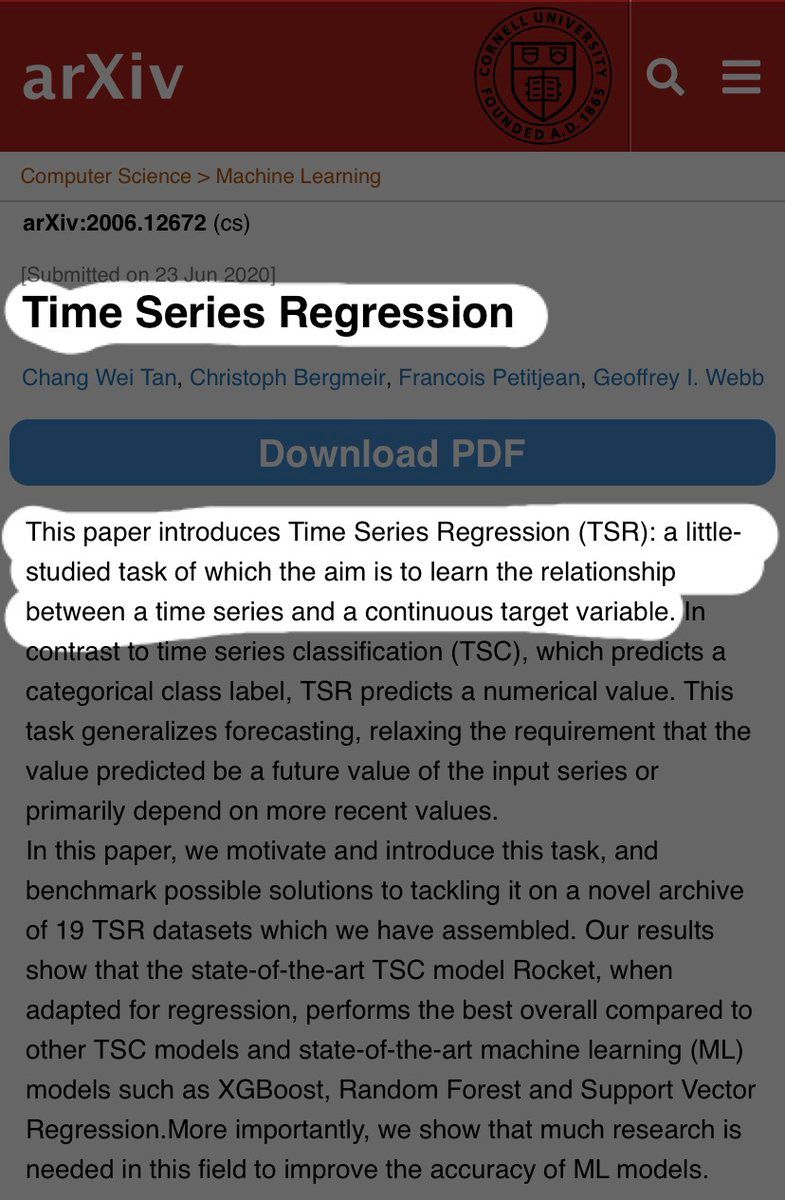This screenshot has height=1200, width=785.
Task: Go to arXiv home via logo
Action: [103, 77]
